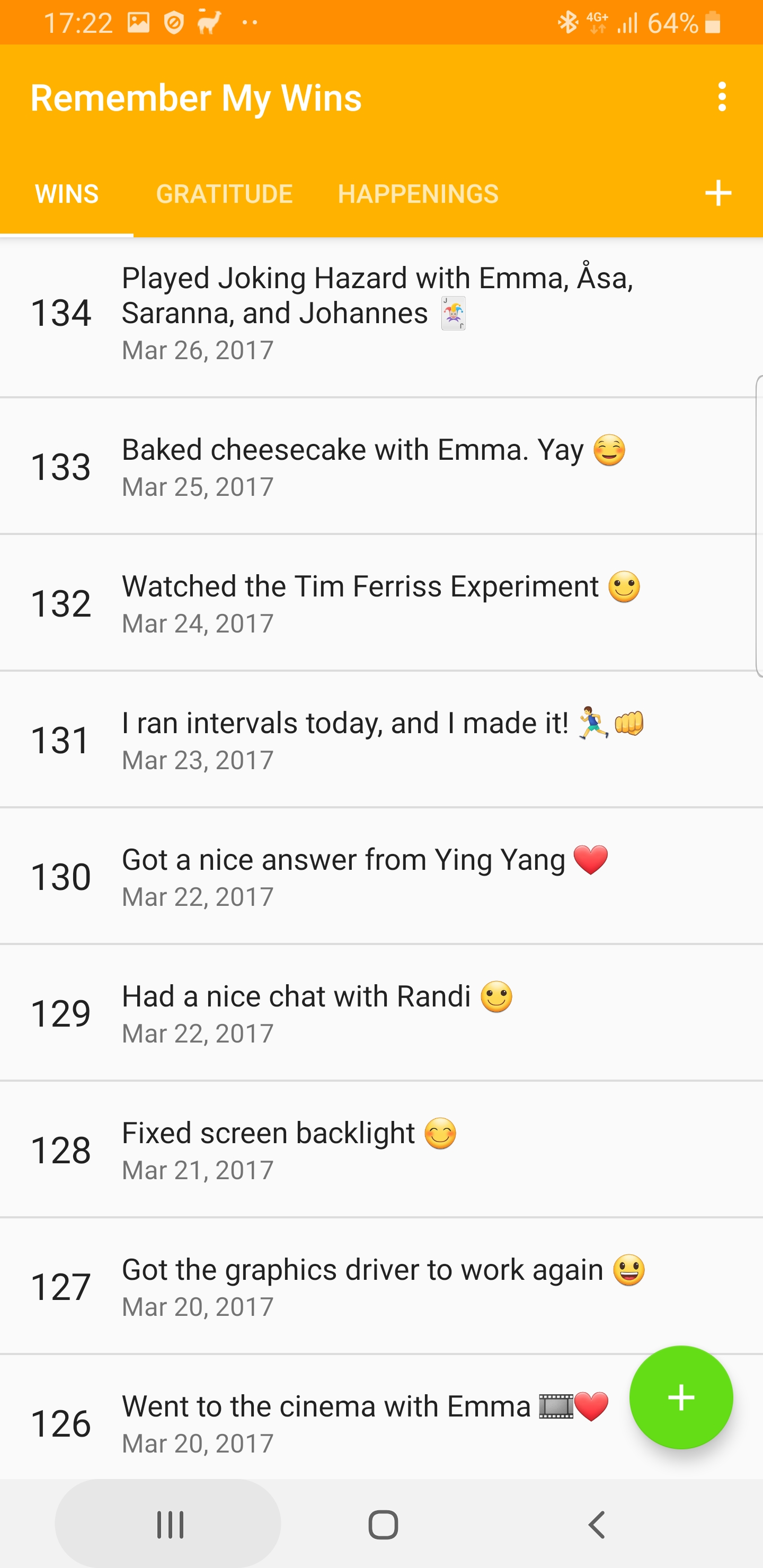Go to the system home screen
Screen dimensions: 763x1568
pos(383,1525)
